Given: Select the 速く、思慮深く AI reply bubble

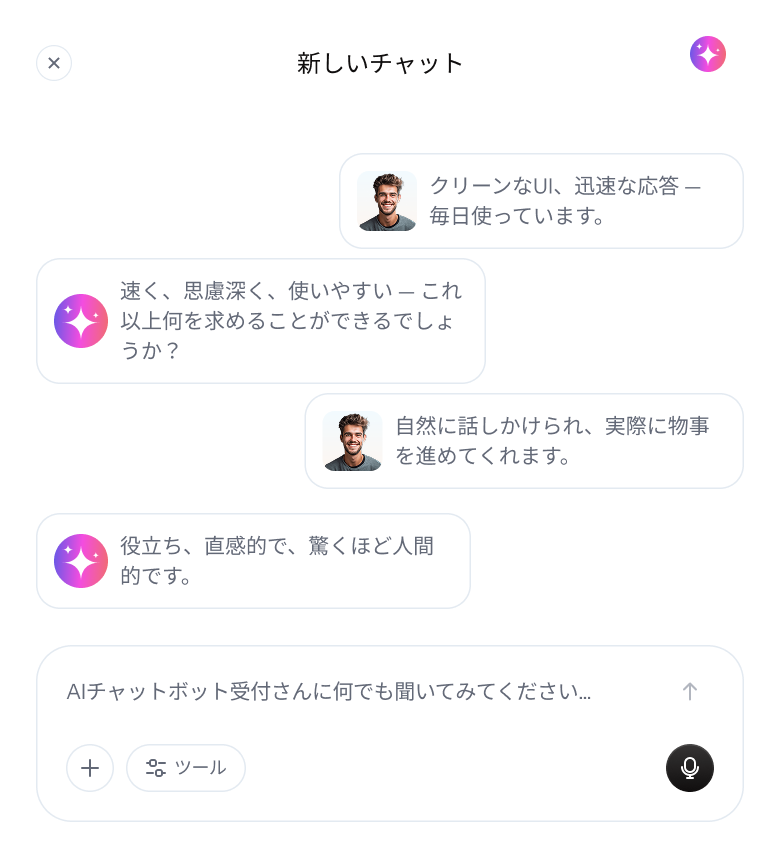Looking at the screenshot, I should click(260, 320).
